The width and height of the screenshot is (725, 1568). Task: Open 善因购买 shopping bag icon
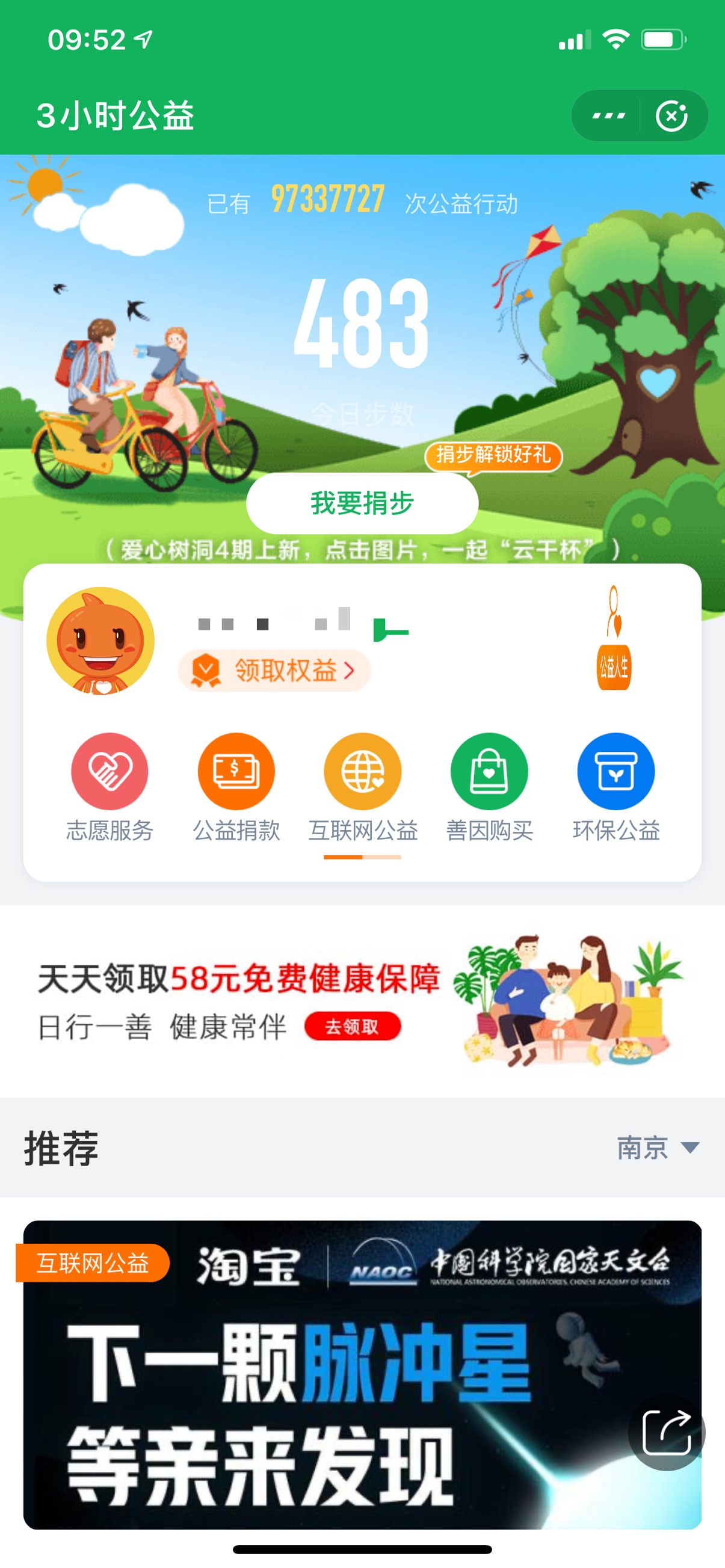489,772
